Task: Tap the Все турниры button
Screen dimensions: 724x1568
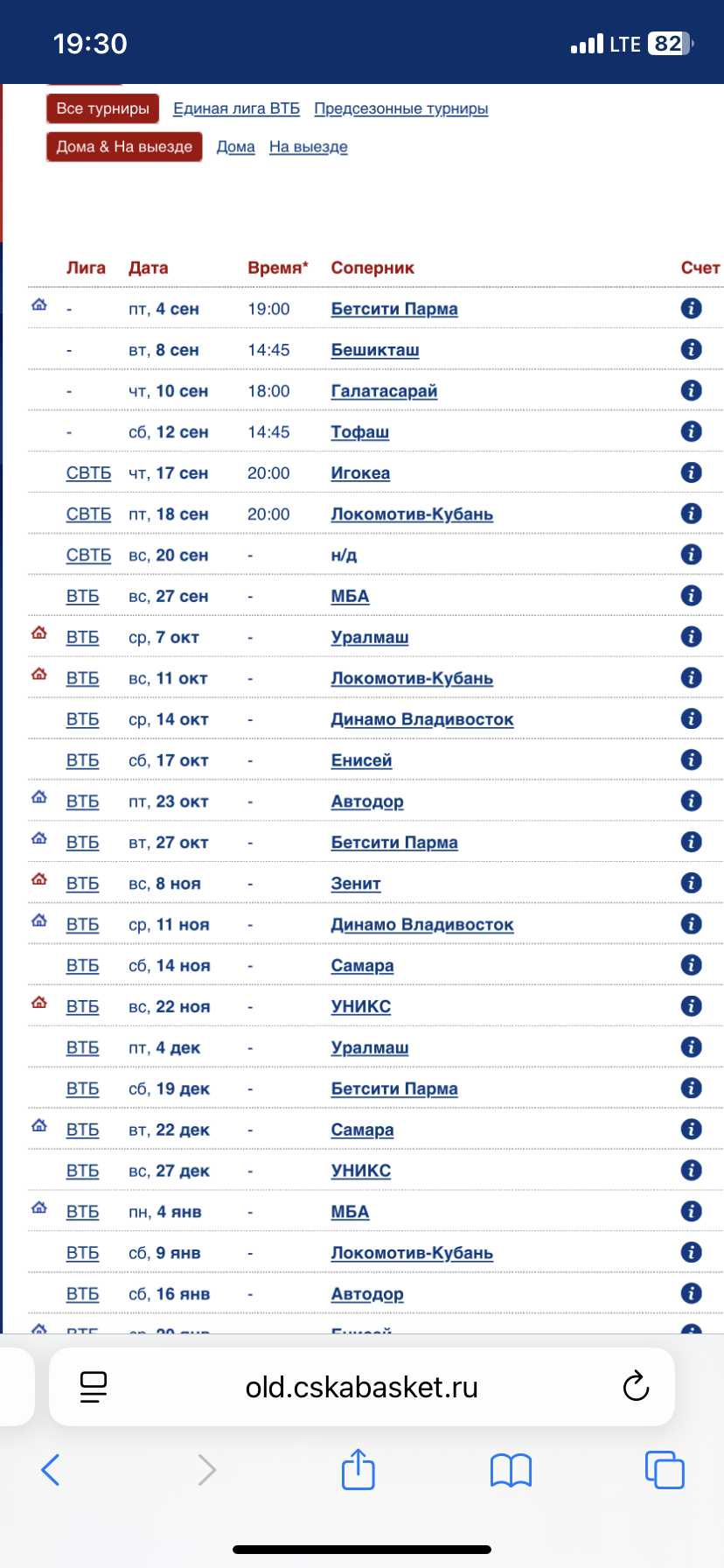Action: tap(103, 108)
